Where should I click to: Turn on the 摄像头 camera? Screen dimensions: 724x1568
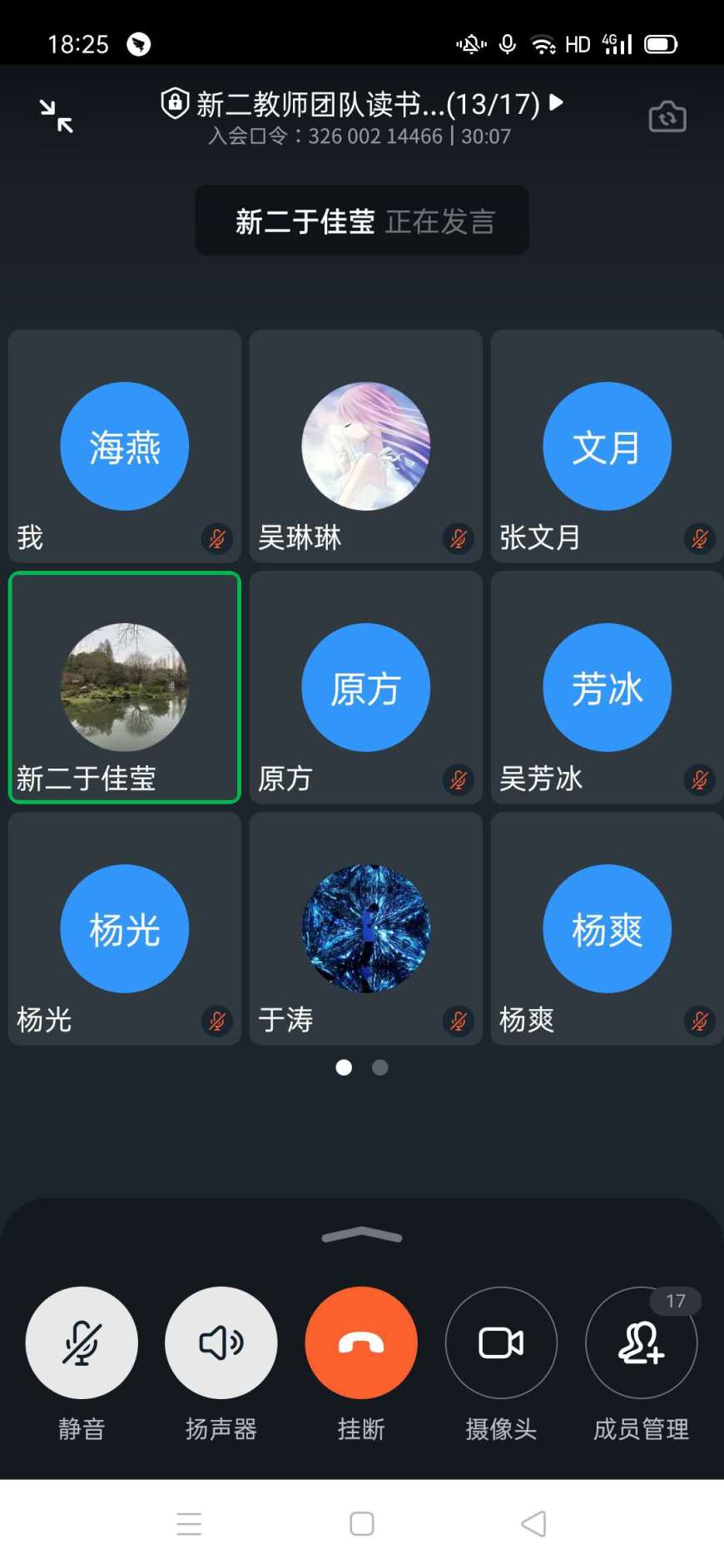coord(501,1342)
